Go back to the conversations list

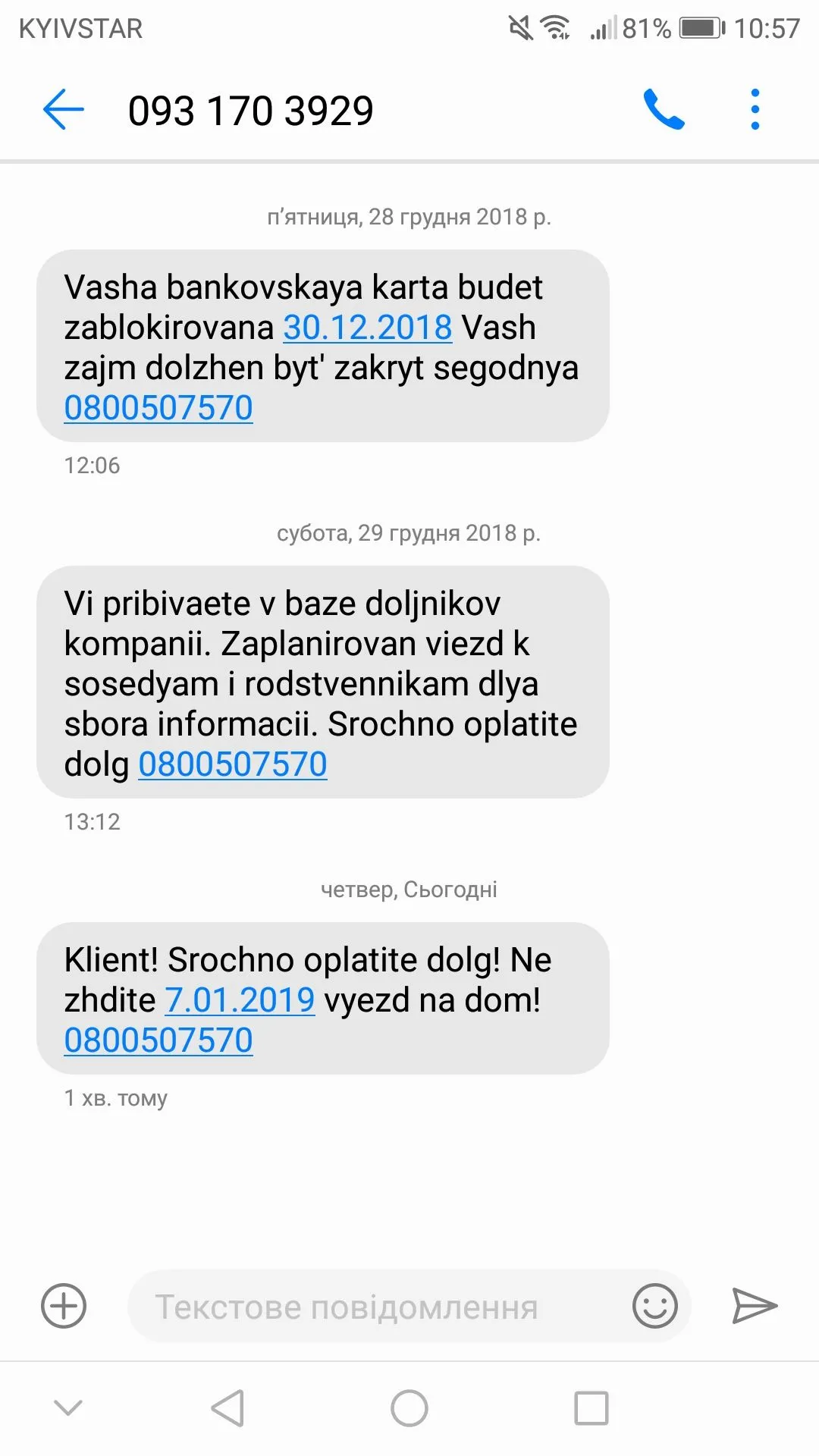pos(64,110)
